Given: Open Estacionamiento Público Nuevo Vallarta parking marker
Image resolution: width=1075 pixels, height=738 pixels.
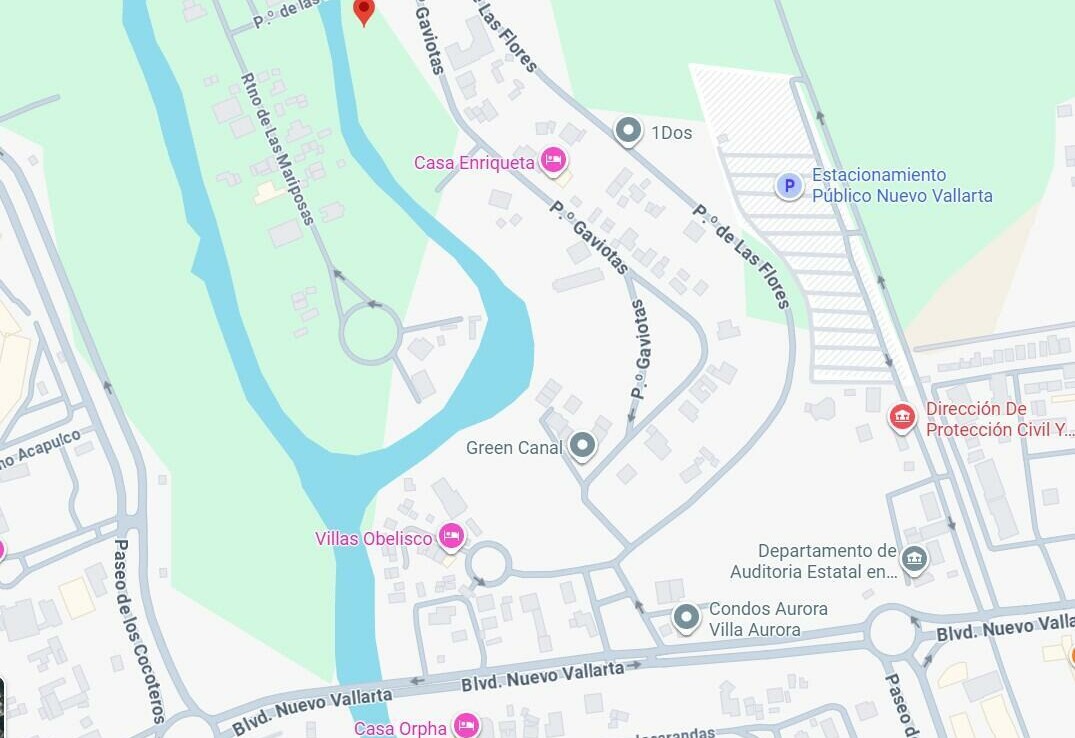Looking at the screenshot, I should click(x=789, y=185).
